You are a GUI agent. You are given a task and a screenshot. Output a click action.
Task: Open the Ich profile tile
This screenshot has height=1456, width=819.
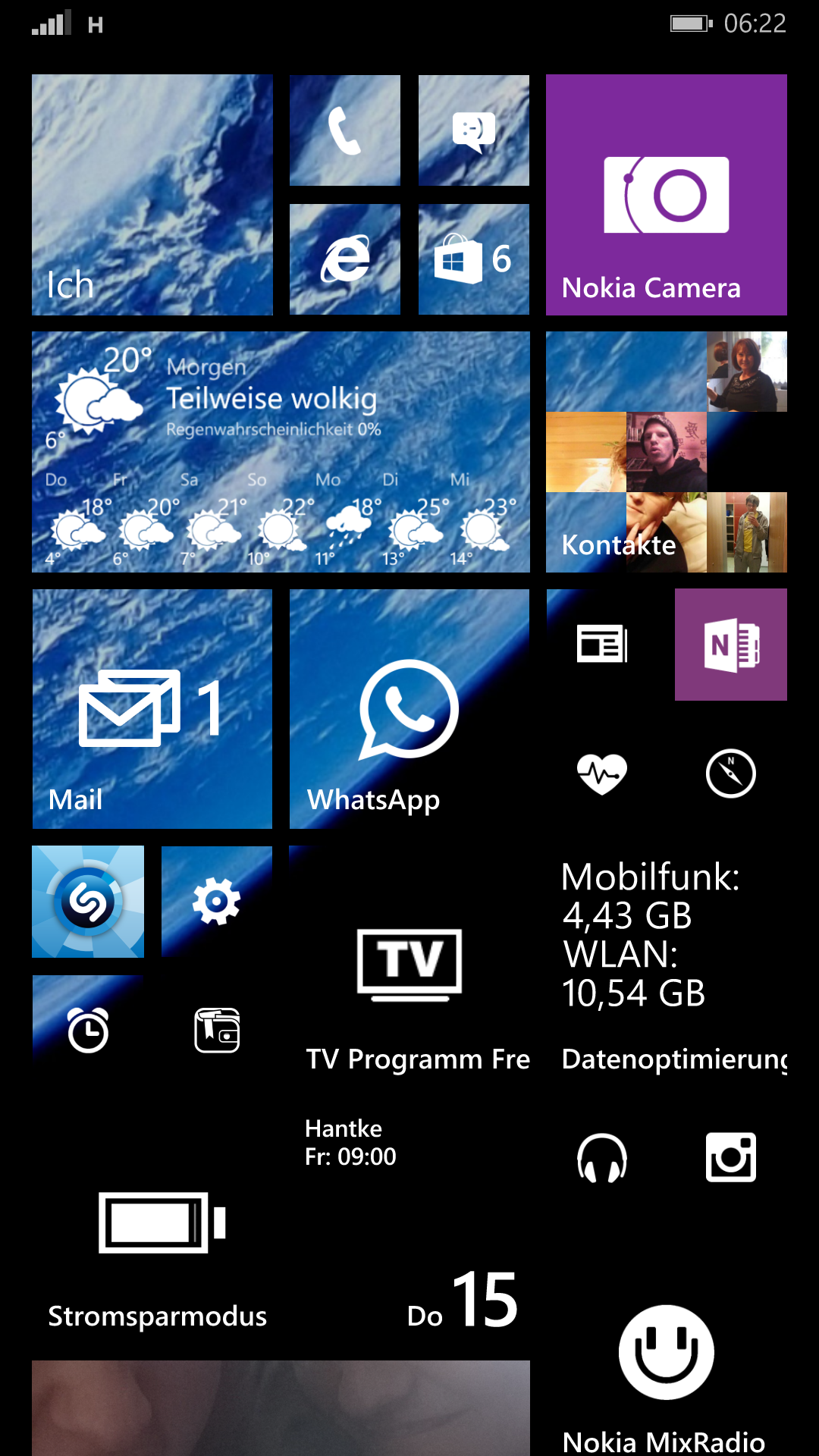(x=152, y=194)
